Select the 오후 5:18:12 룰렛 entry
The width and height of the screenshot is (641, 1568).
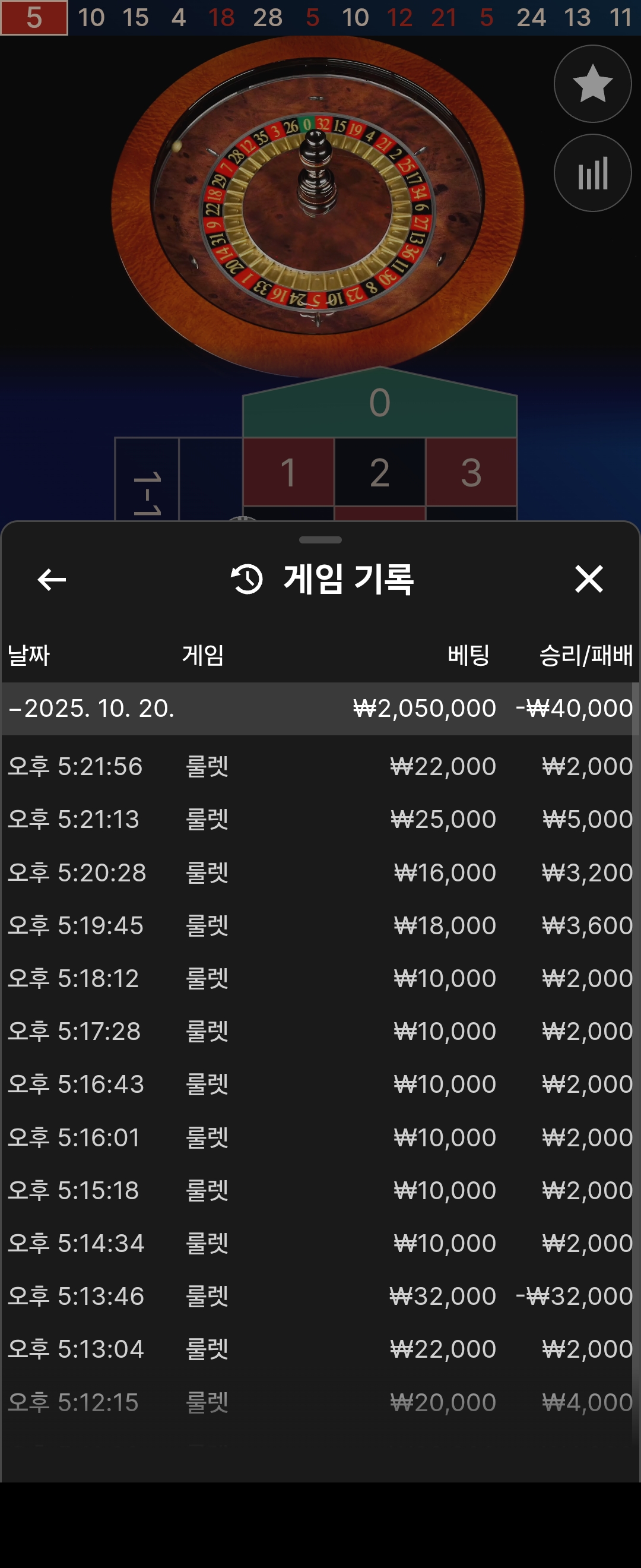320,978
